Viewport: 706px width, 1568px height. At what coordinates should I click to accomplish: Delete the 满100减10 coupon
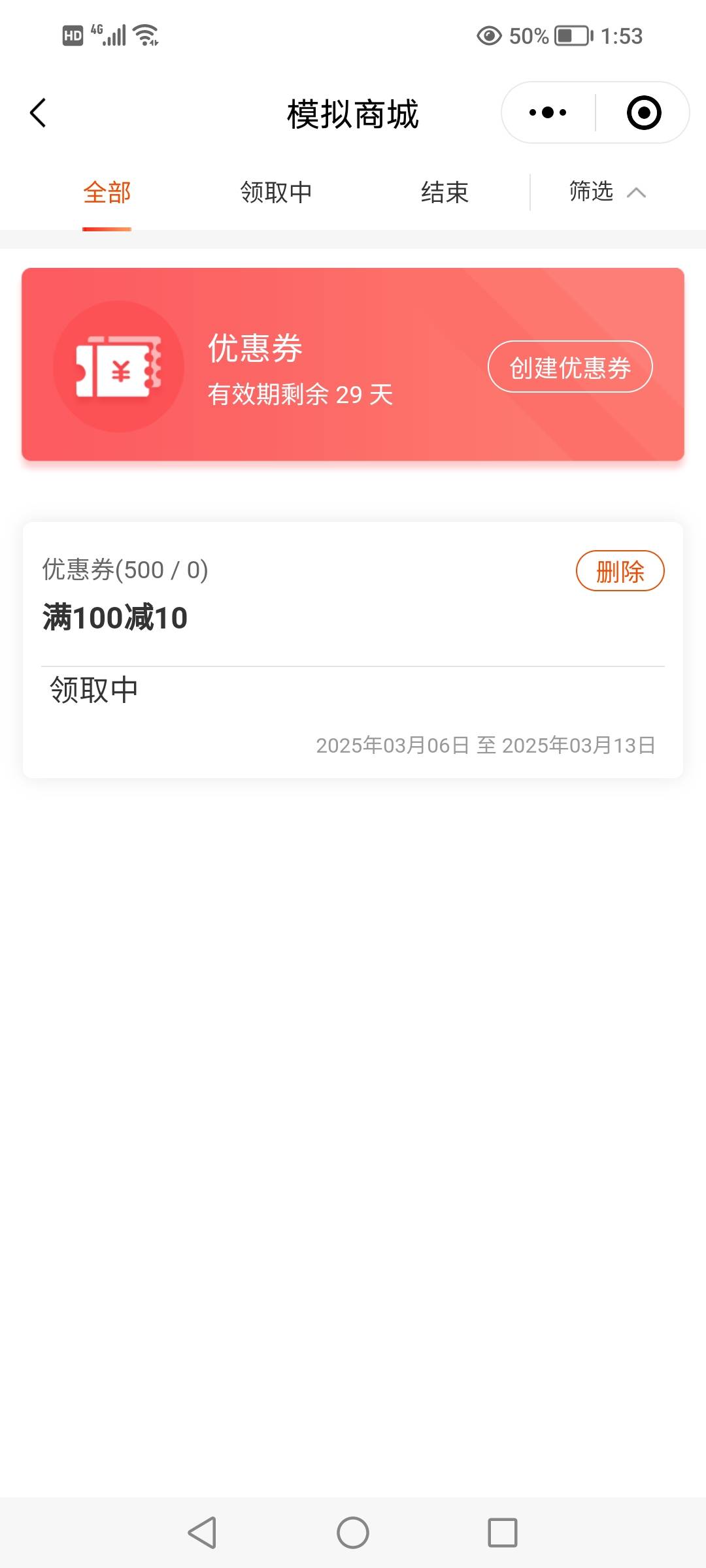pos(620,572)
